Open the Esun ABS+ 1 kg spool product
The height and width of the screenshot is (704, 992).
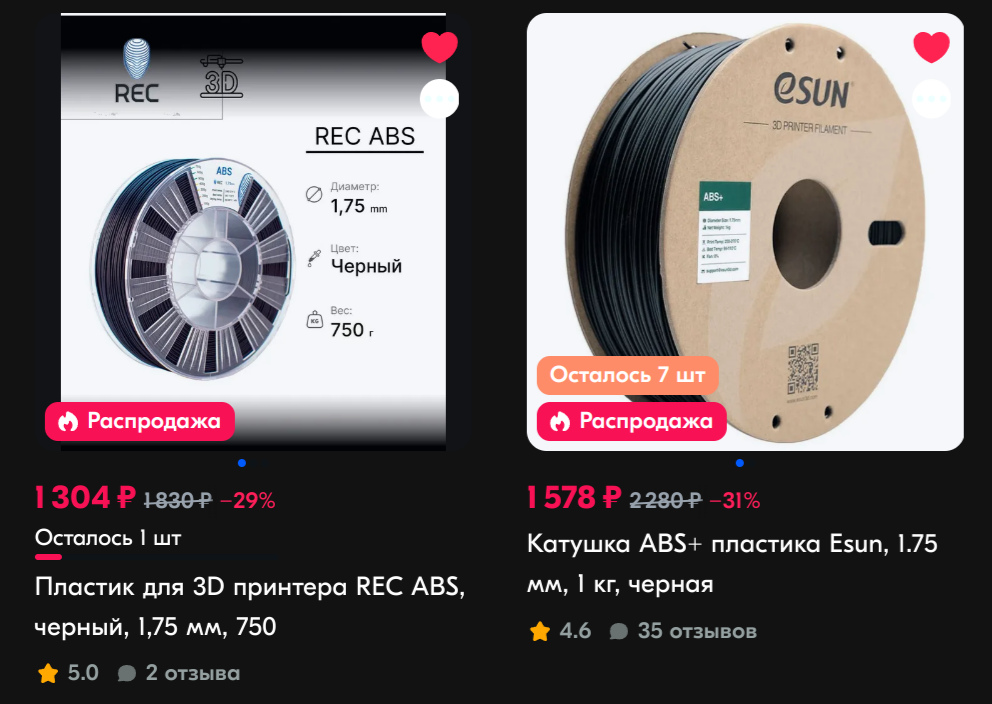pos(732,563)
